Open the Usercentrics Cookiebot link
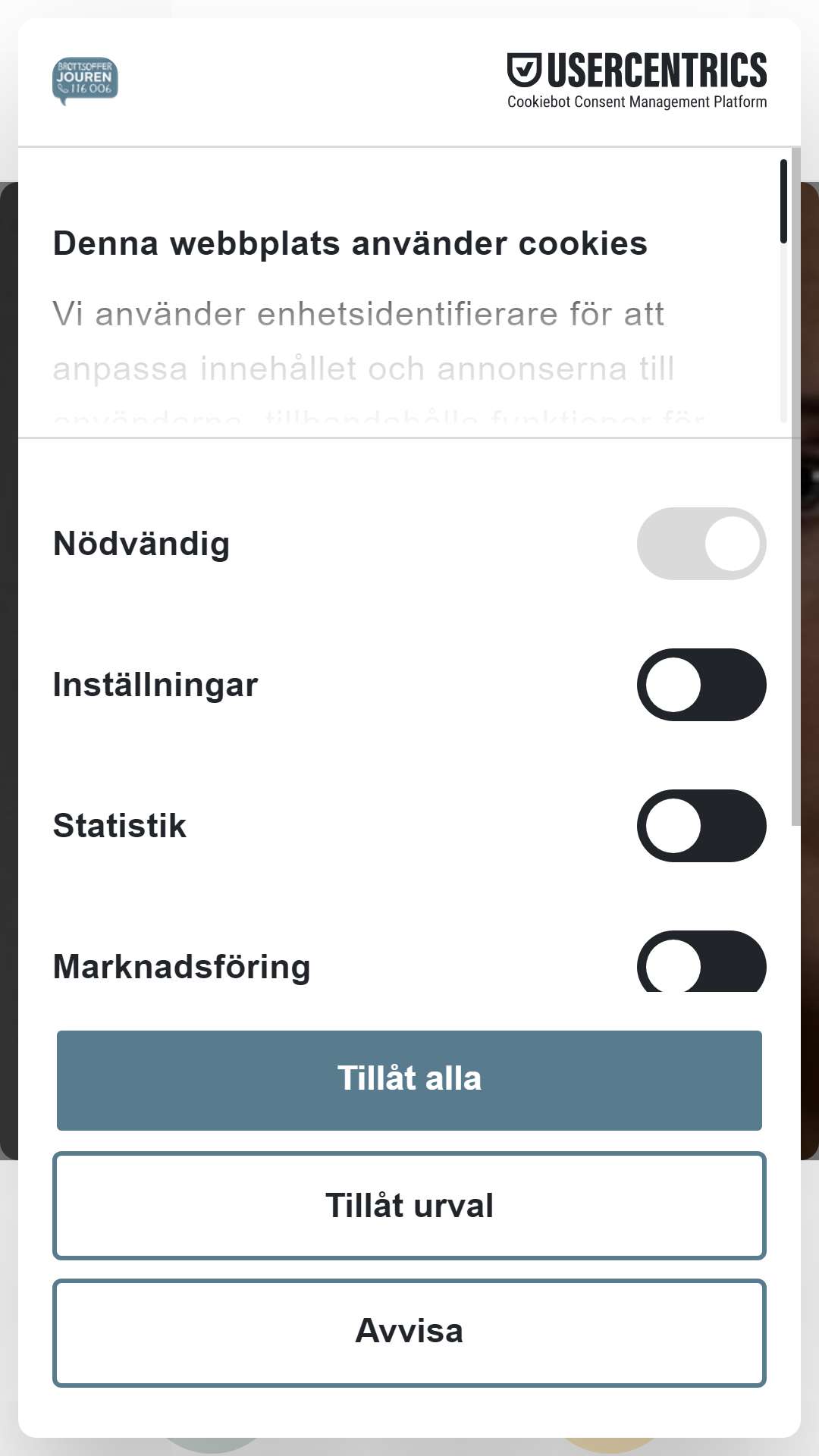The image size is (819, 1456). tap(637, 80)
